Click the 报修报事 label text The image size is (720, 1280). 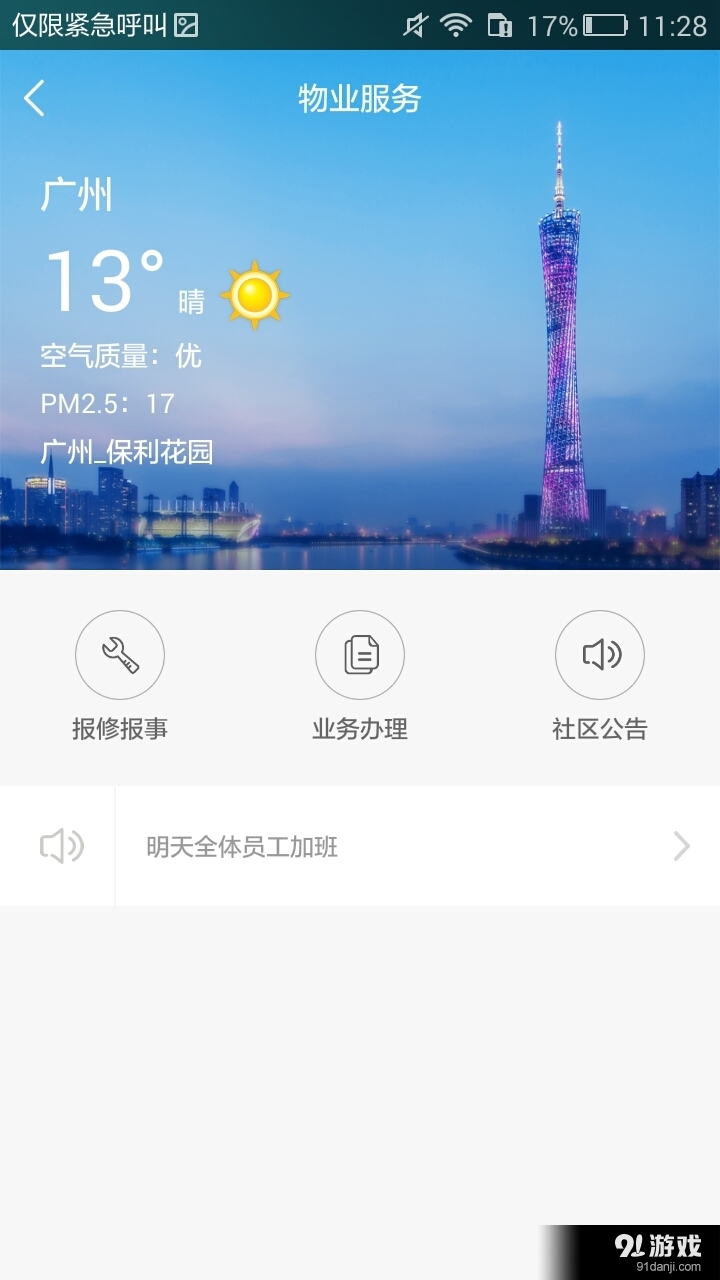pos(120,730)
